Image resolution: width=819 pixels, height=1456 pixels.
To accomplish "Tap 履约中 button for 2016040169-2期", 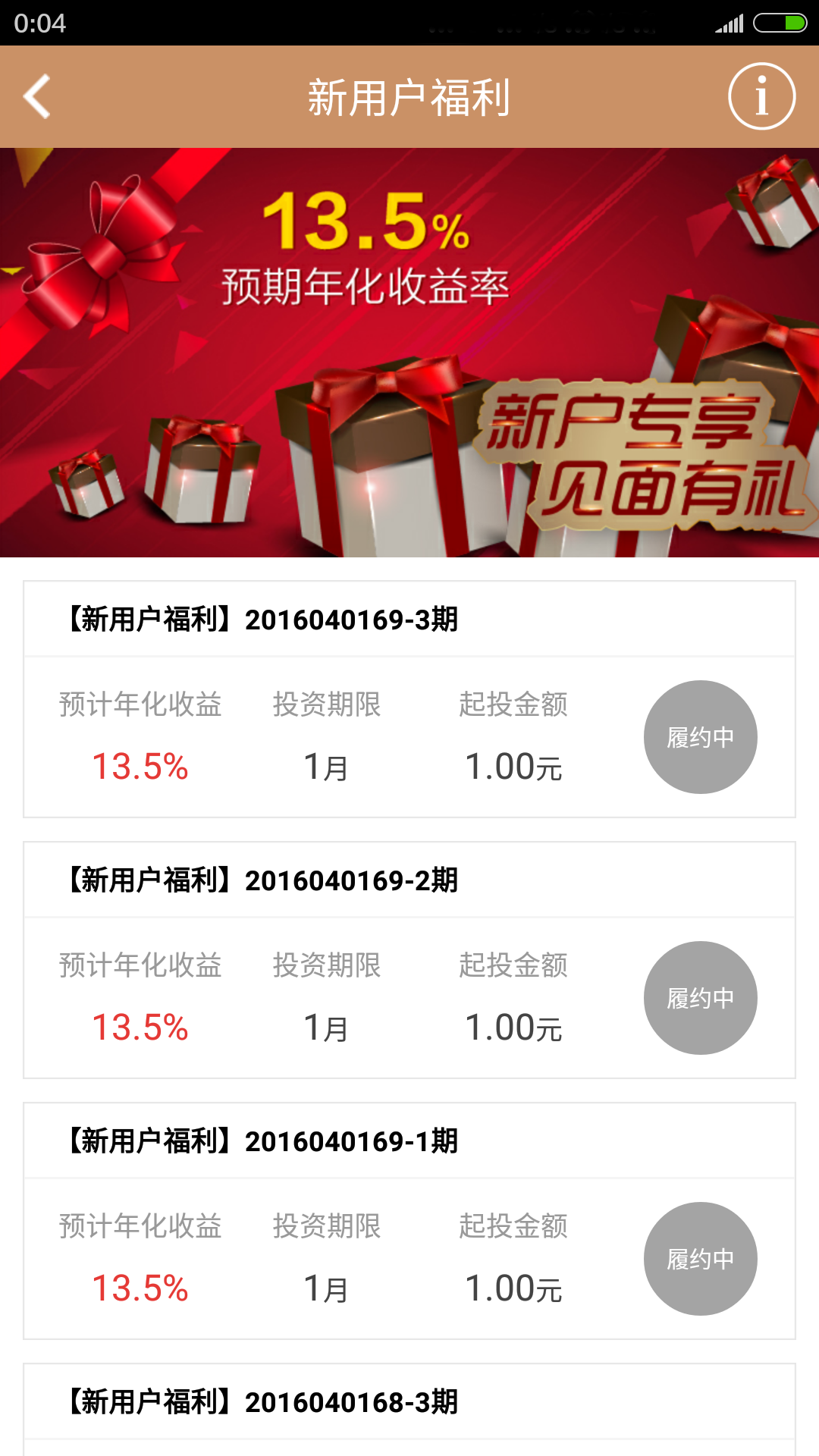I will click(700, 998).
